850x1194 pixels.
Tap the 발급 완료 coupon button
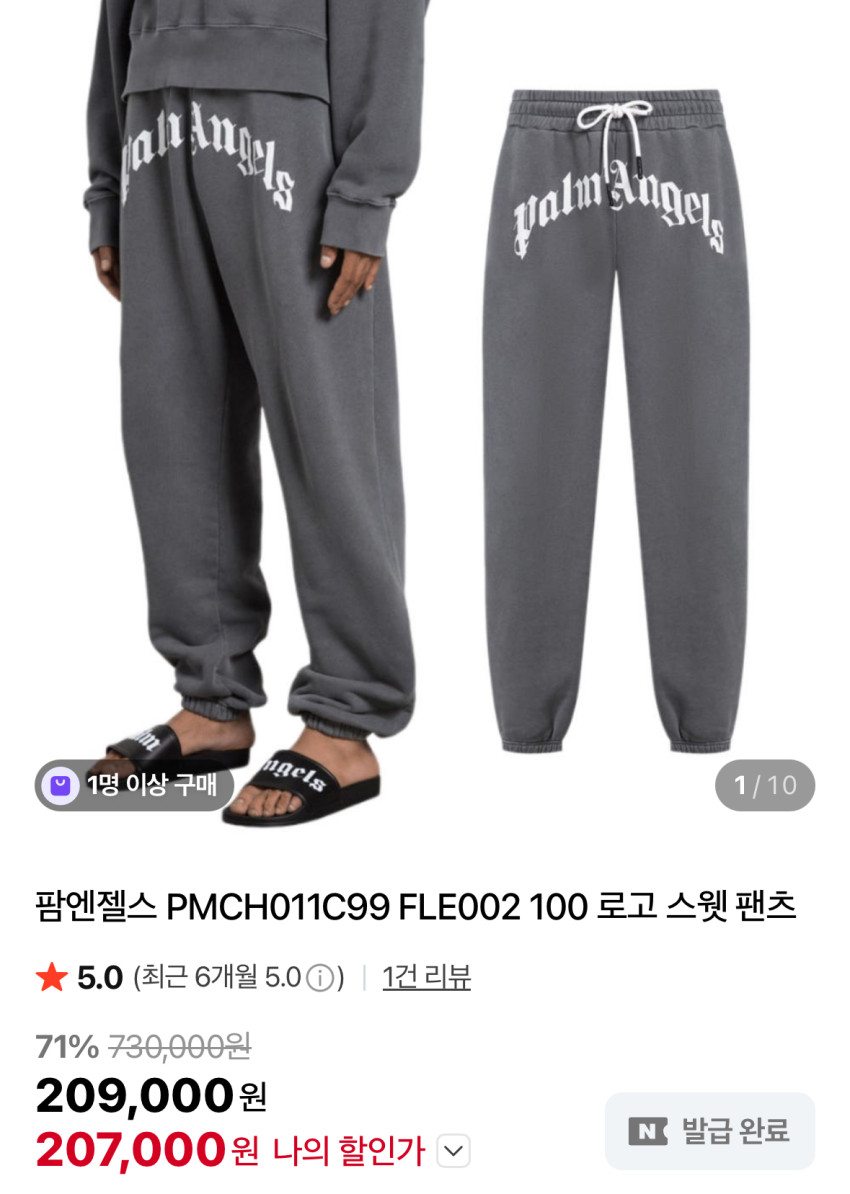710,1131
